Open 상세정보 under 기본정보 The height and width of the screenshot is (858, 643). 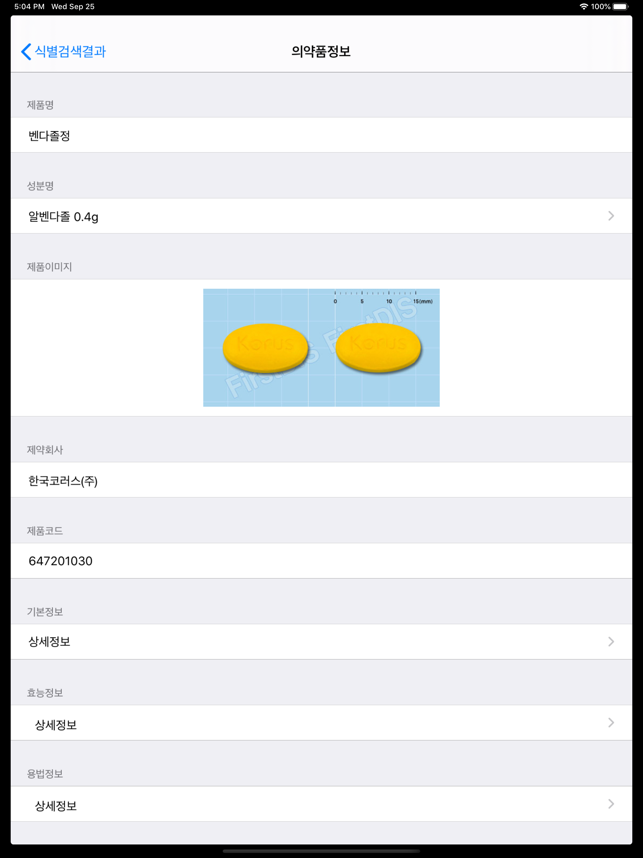[320, 642]
